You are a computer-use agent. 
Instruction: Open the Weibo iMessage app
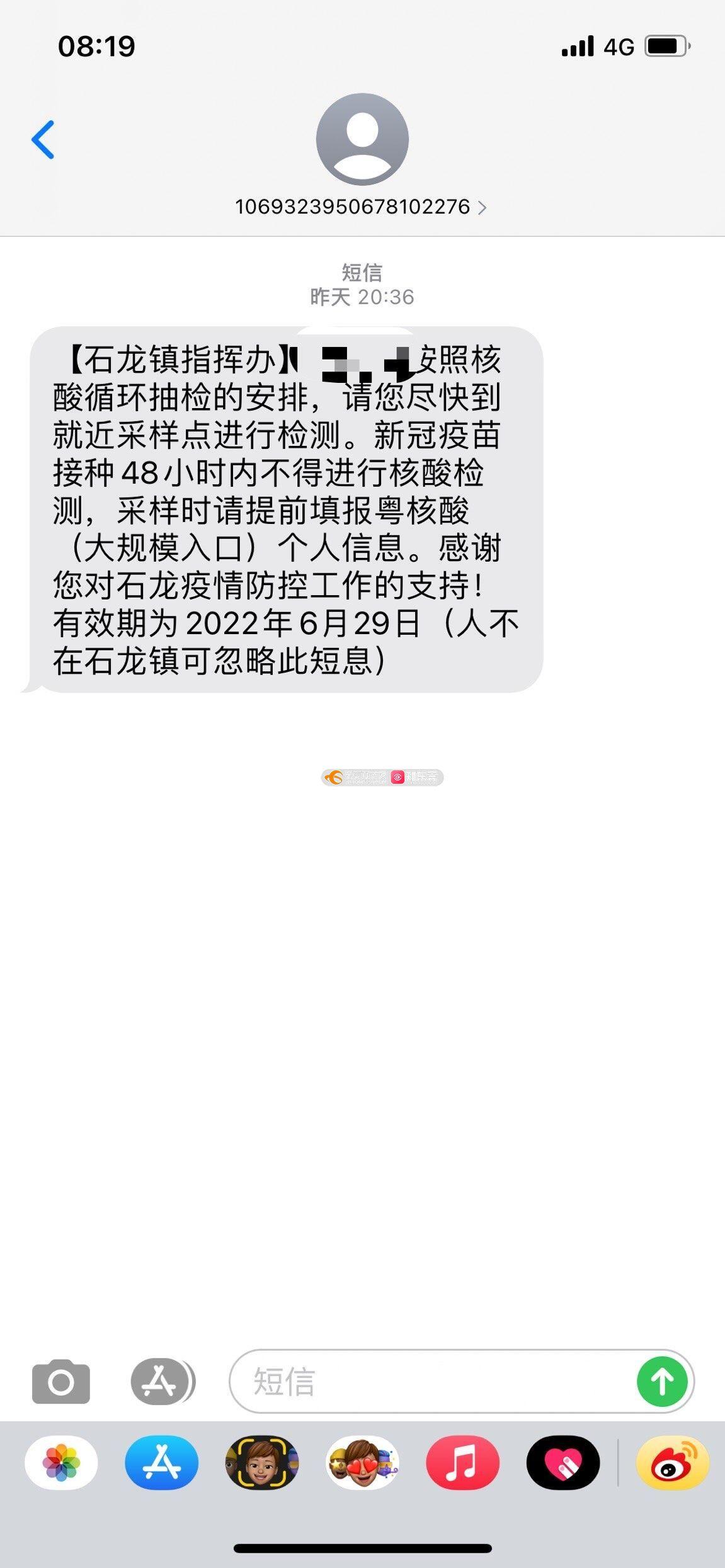[x=673, y=1462]
